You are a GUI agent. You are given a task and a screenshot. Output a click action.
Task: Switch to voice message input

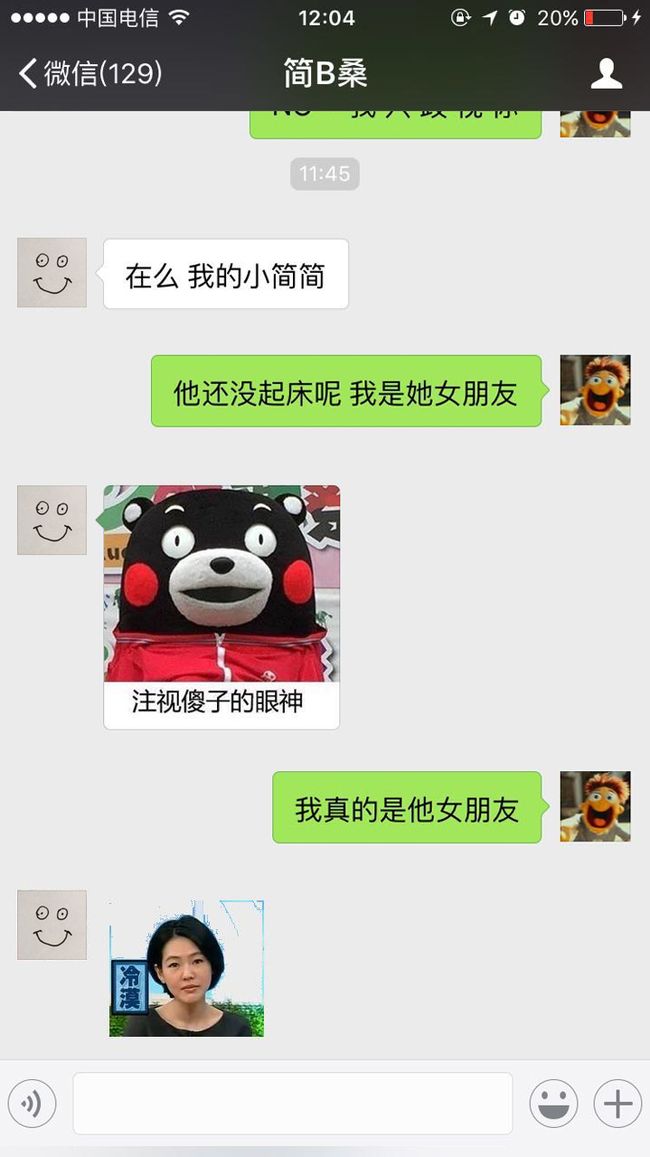pyautogui.click(x=32, y=1104)
